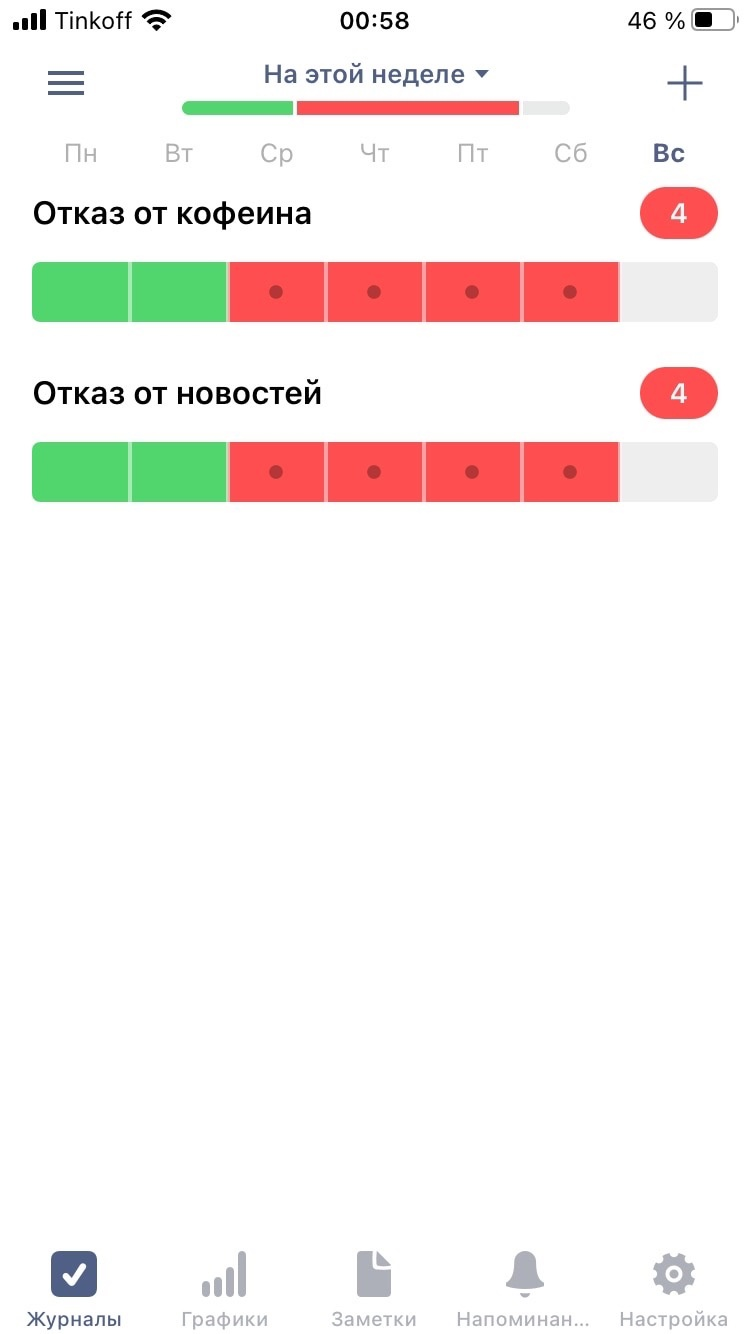Select the Журналы tab

click(x=74, y=1290)
